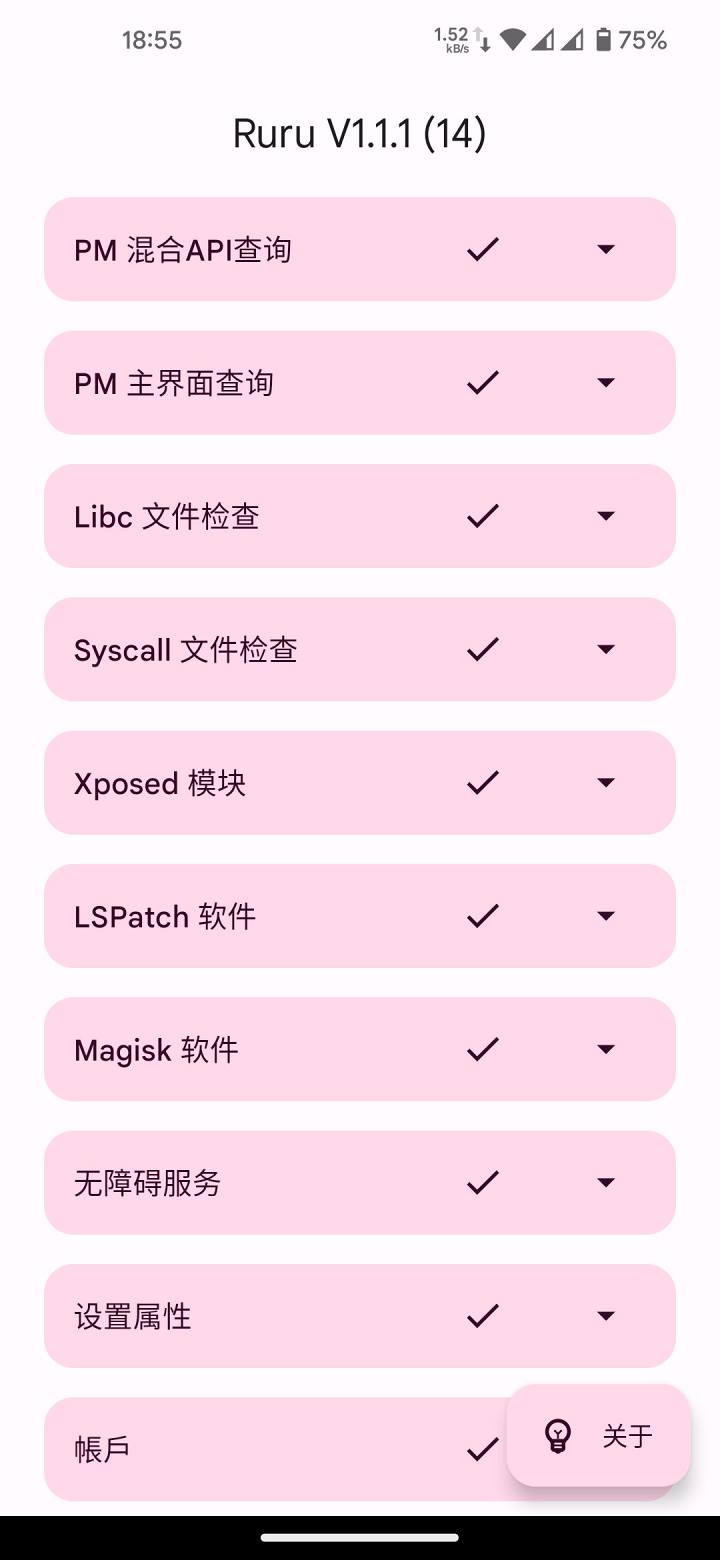Expand the PM 主界面查询 dropdown arrow
Screen dimensions: 720x1560
click(605, 382)
